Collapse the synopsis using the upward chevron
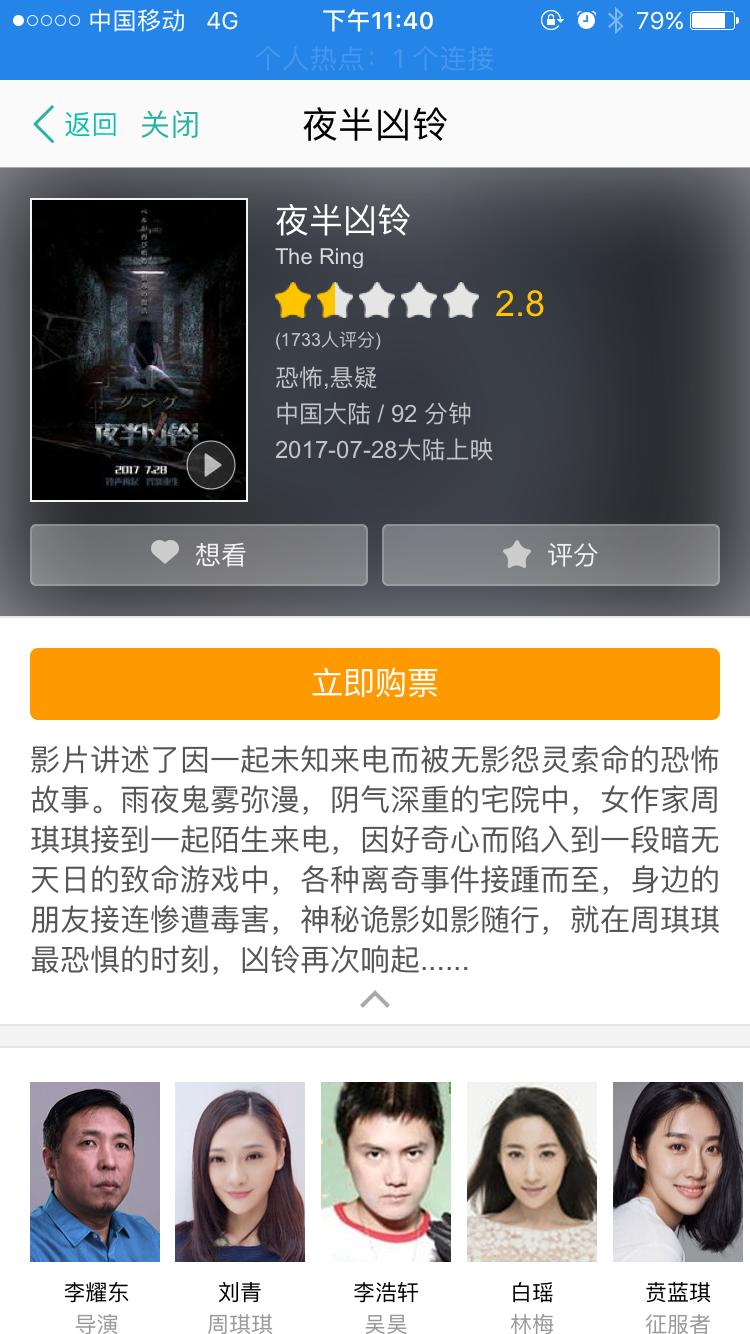The width and height of the screenshot is (750, 1334). coord(374,997)
